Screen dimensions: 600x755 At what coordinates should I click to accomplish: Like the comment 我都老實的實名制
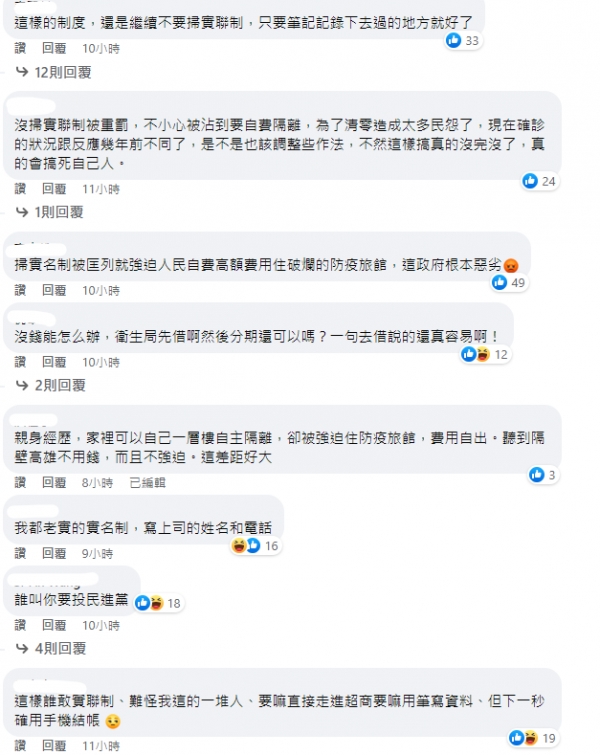(21, 552)
